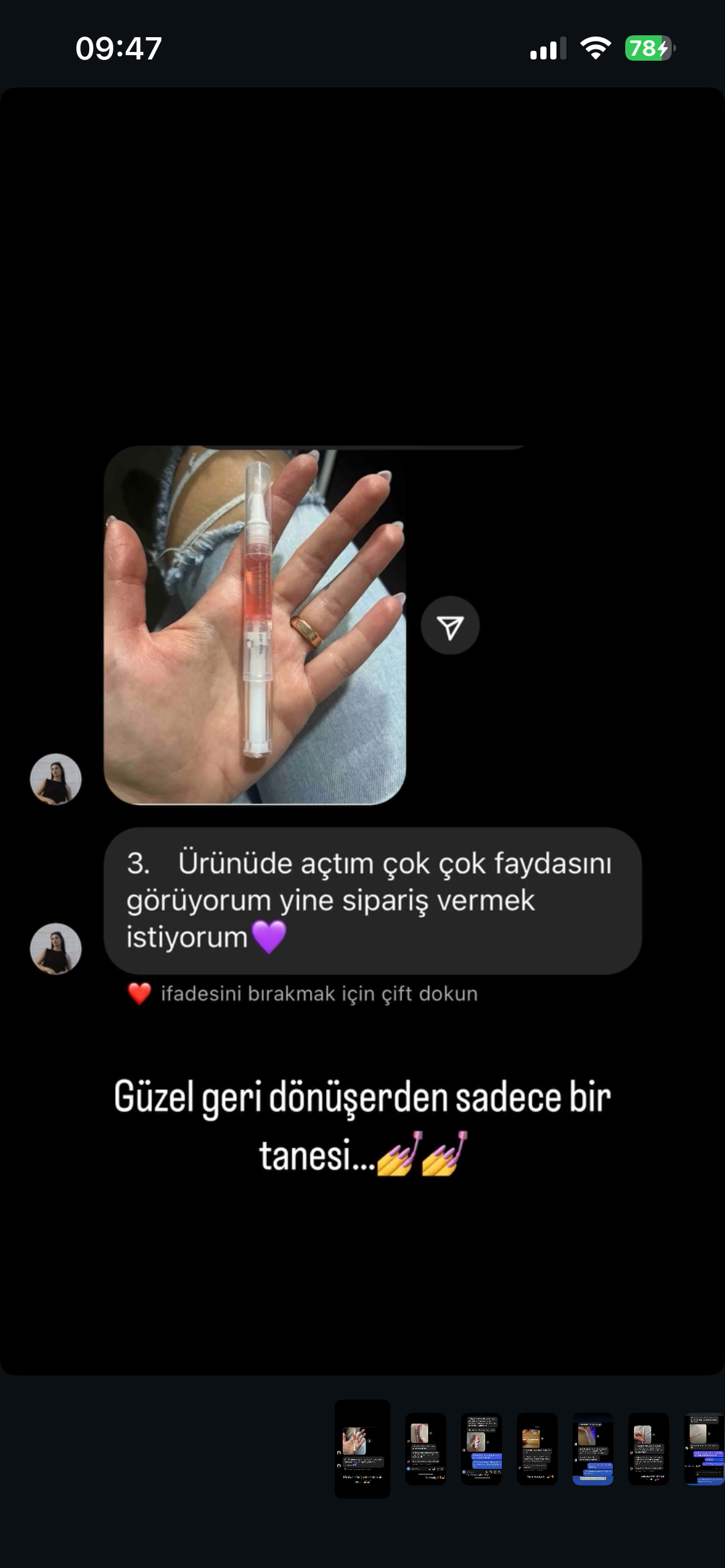View the fourth thumbnail in the bottom strip

537,1448
